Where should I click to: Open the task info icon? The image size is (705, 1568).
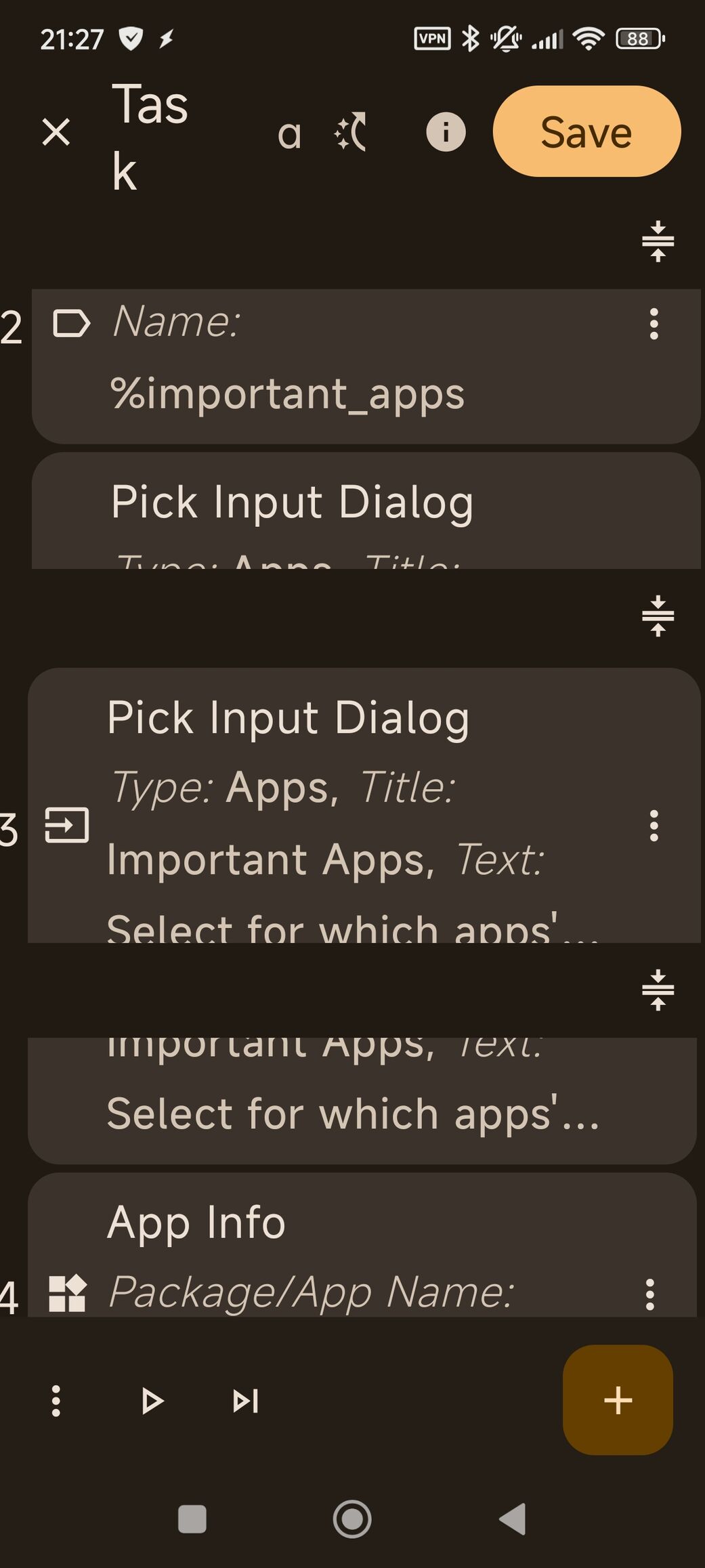[x=446, y=131]
